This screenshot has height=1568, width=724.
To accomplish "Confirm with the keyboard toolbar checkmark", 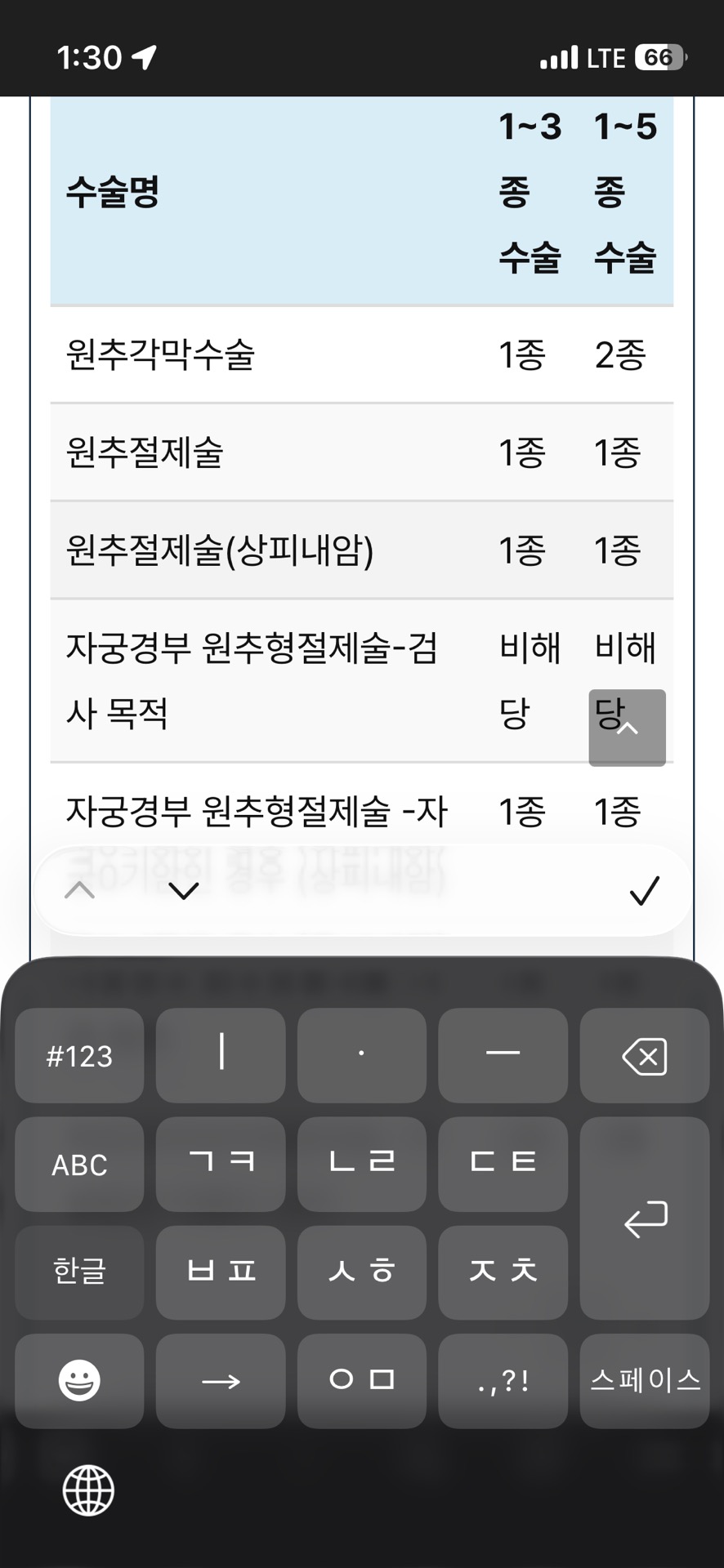I will (644, 890).
